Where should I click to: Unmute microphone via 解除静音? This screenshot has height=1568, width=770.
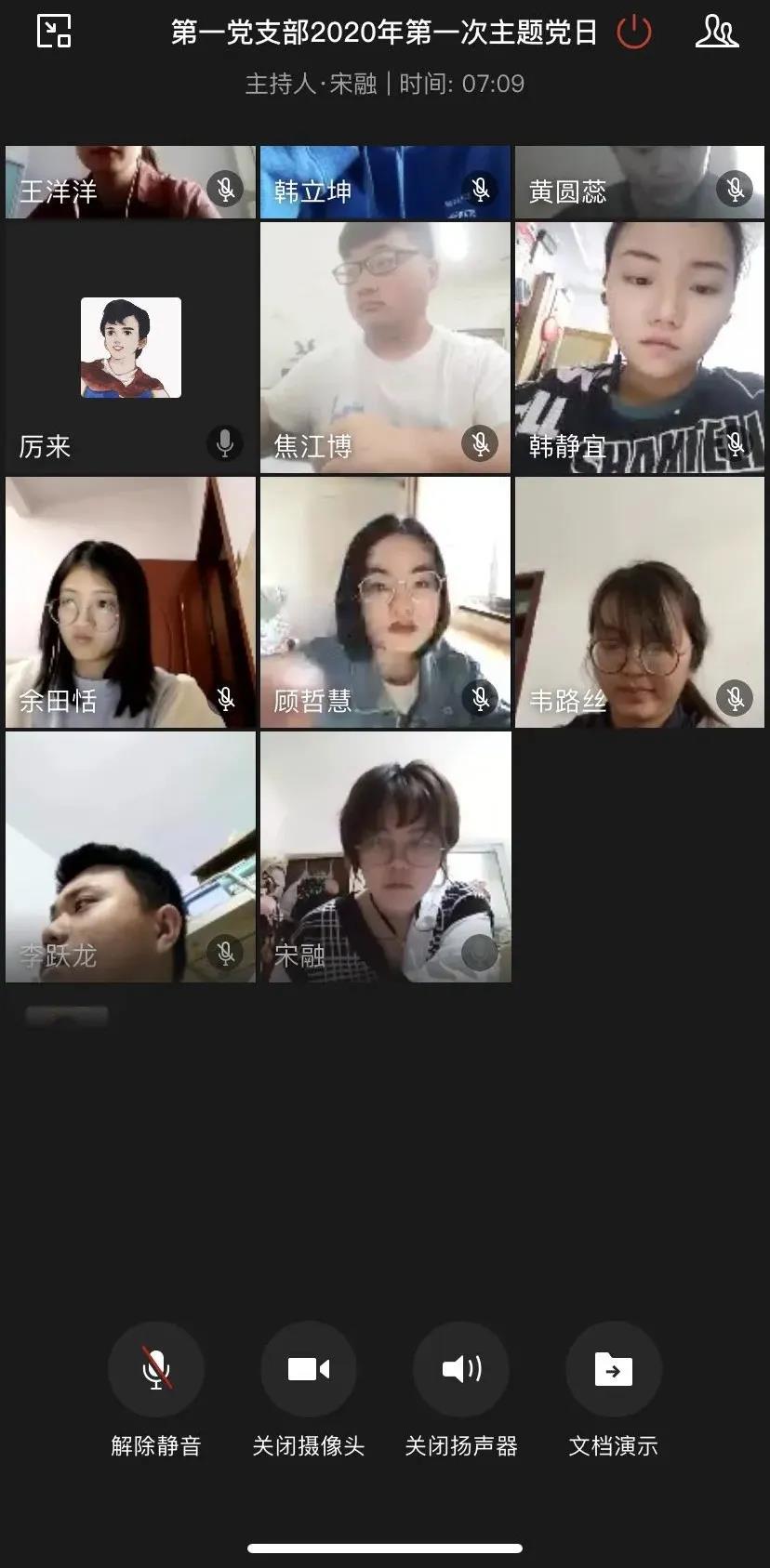pyautogui.click(x=155, y=1369)
